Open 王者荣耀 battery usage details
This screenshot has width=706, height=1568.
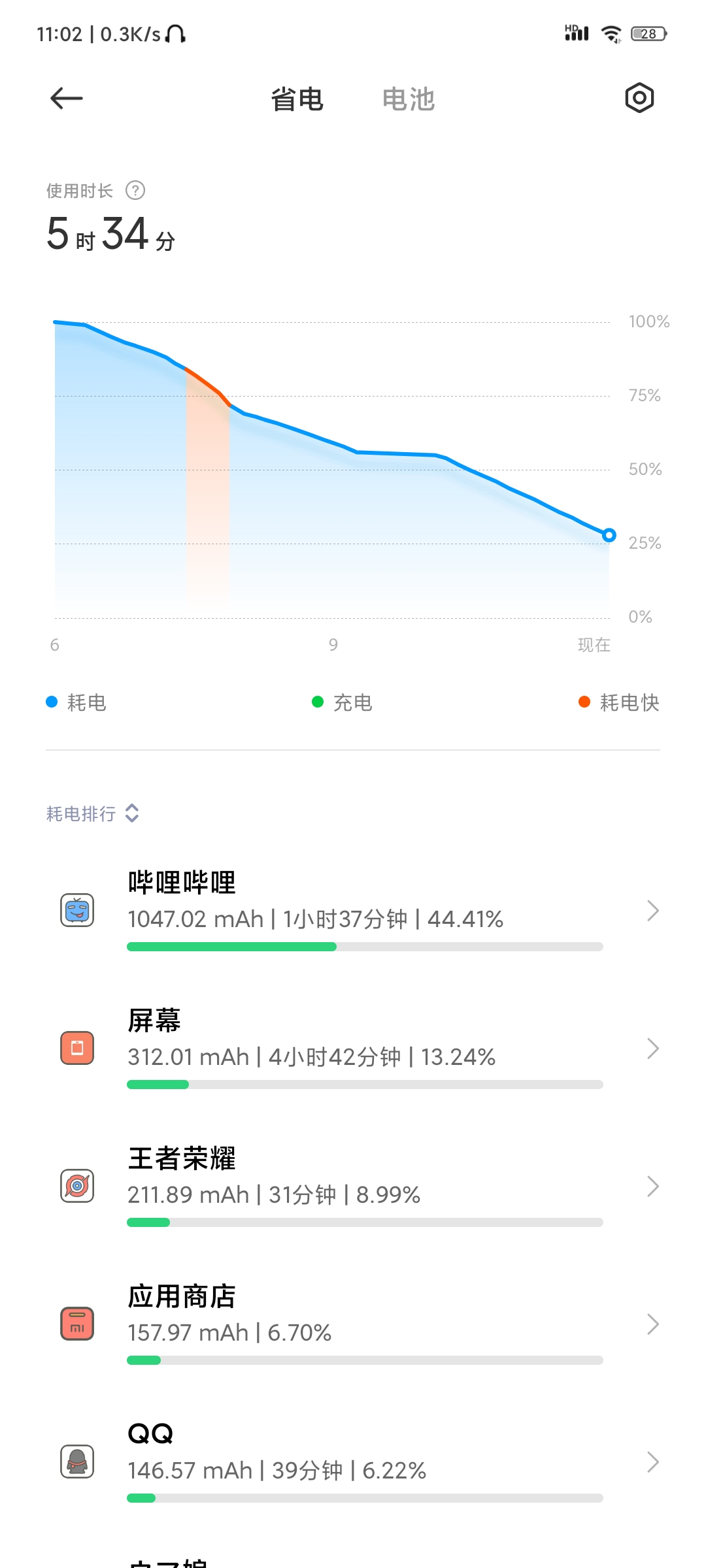[353, 1186]
